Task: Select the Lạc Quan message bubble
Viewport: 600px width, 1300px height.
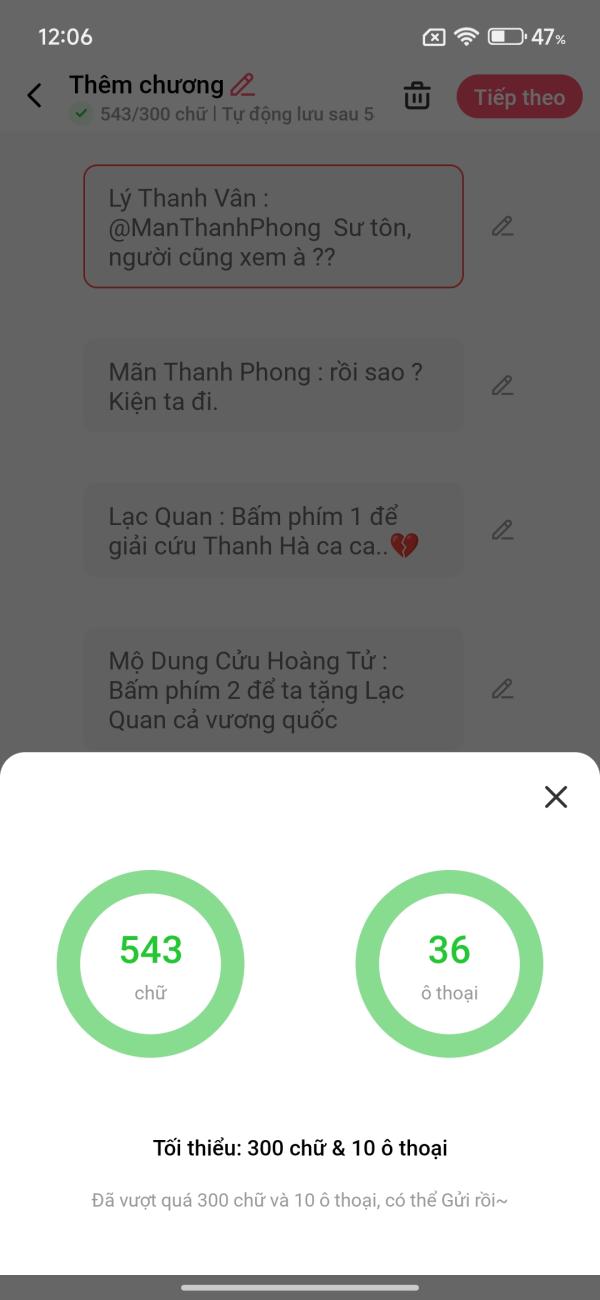Action: [273, 530]
